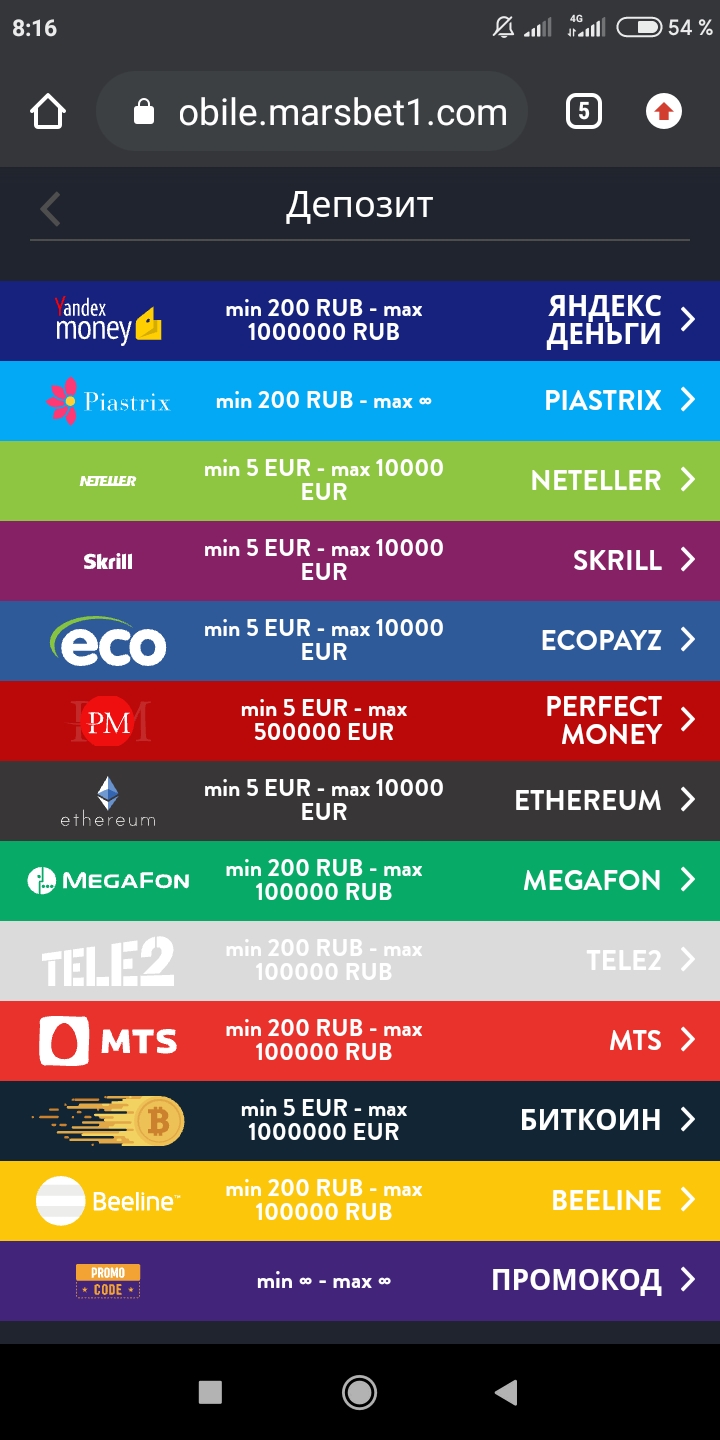Select the Neteller logo

coord(110,480)
